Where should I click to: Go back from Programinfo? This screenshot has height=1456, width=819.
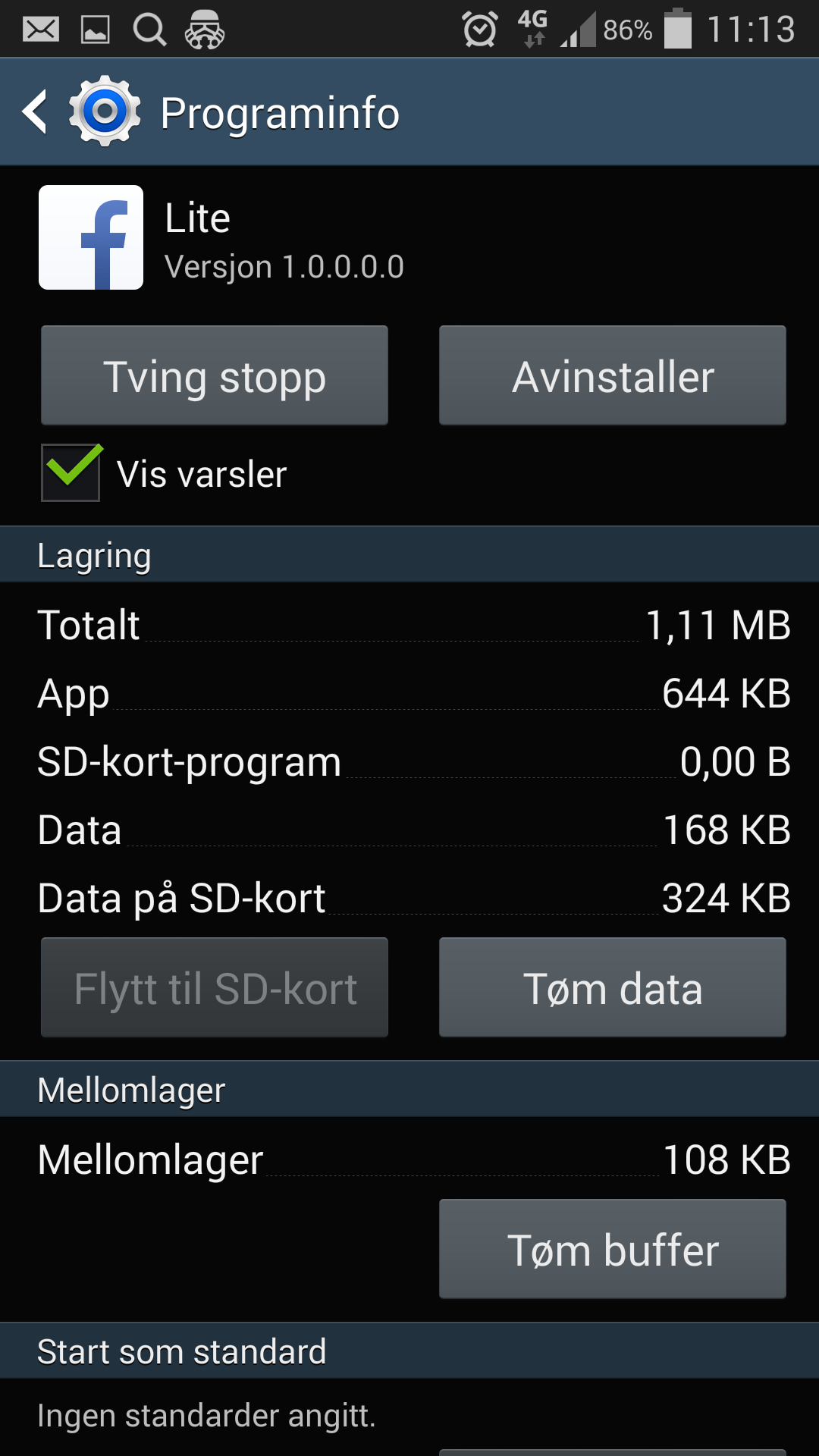35,112
